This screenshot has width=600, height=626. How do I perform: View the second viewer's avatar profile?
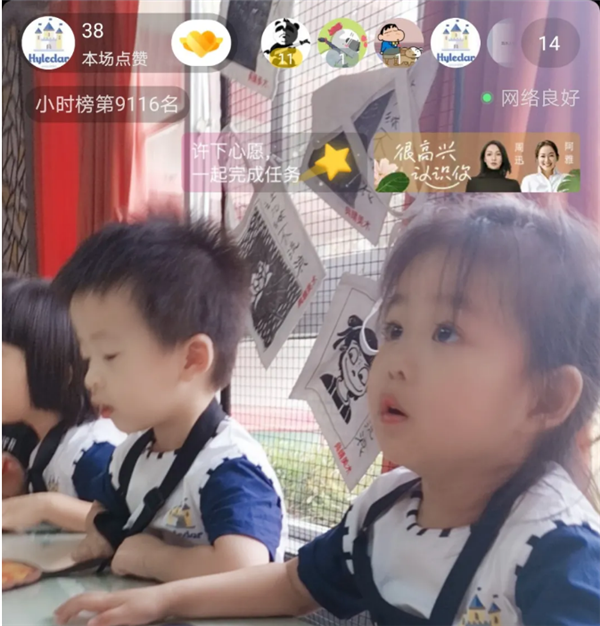pyautogui.click(x=342, y=43)
